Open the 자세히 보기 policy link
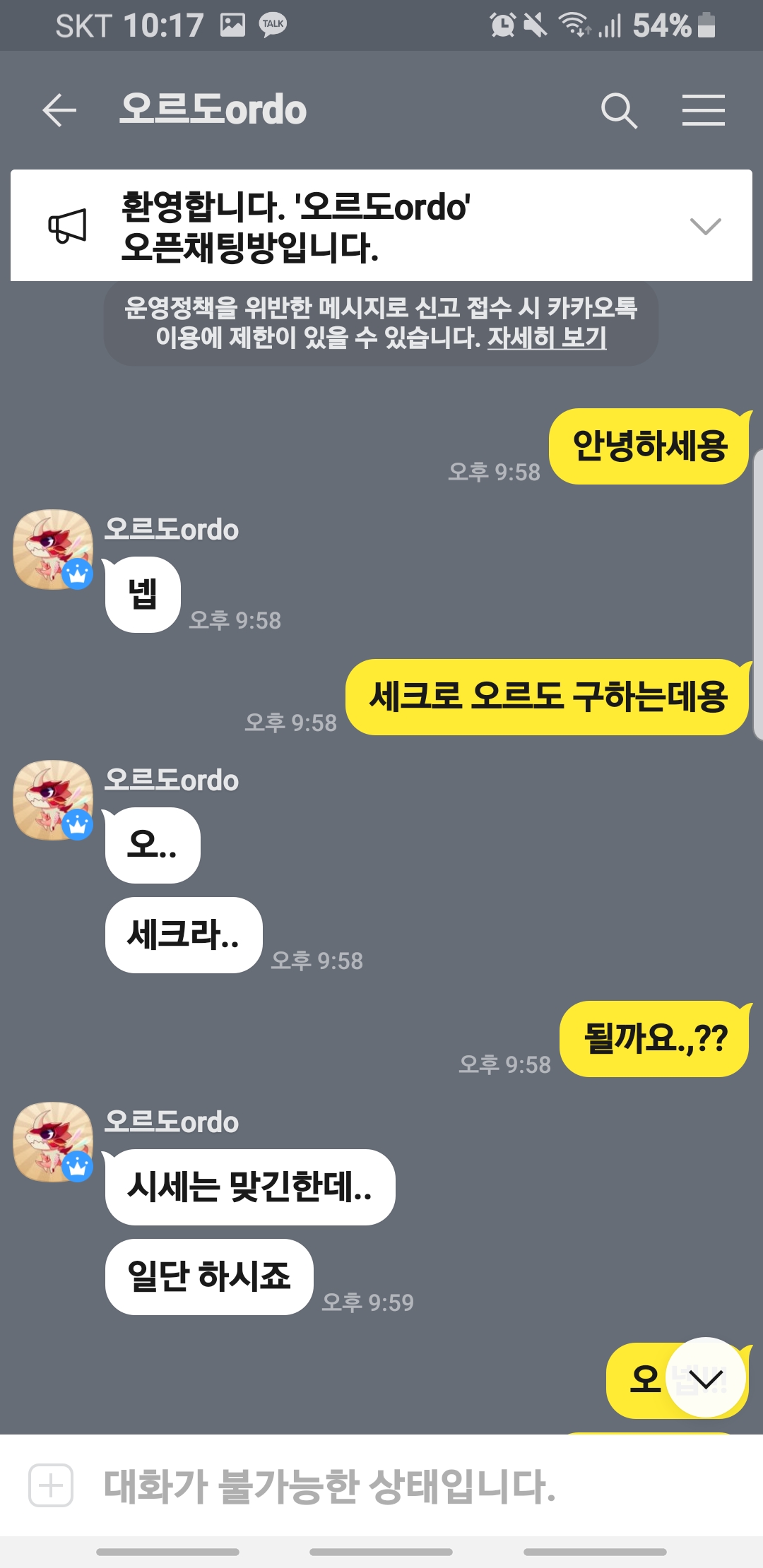Screen dimensions: 763x1568 548,338
